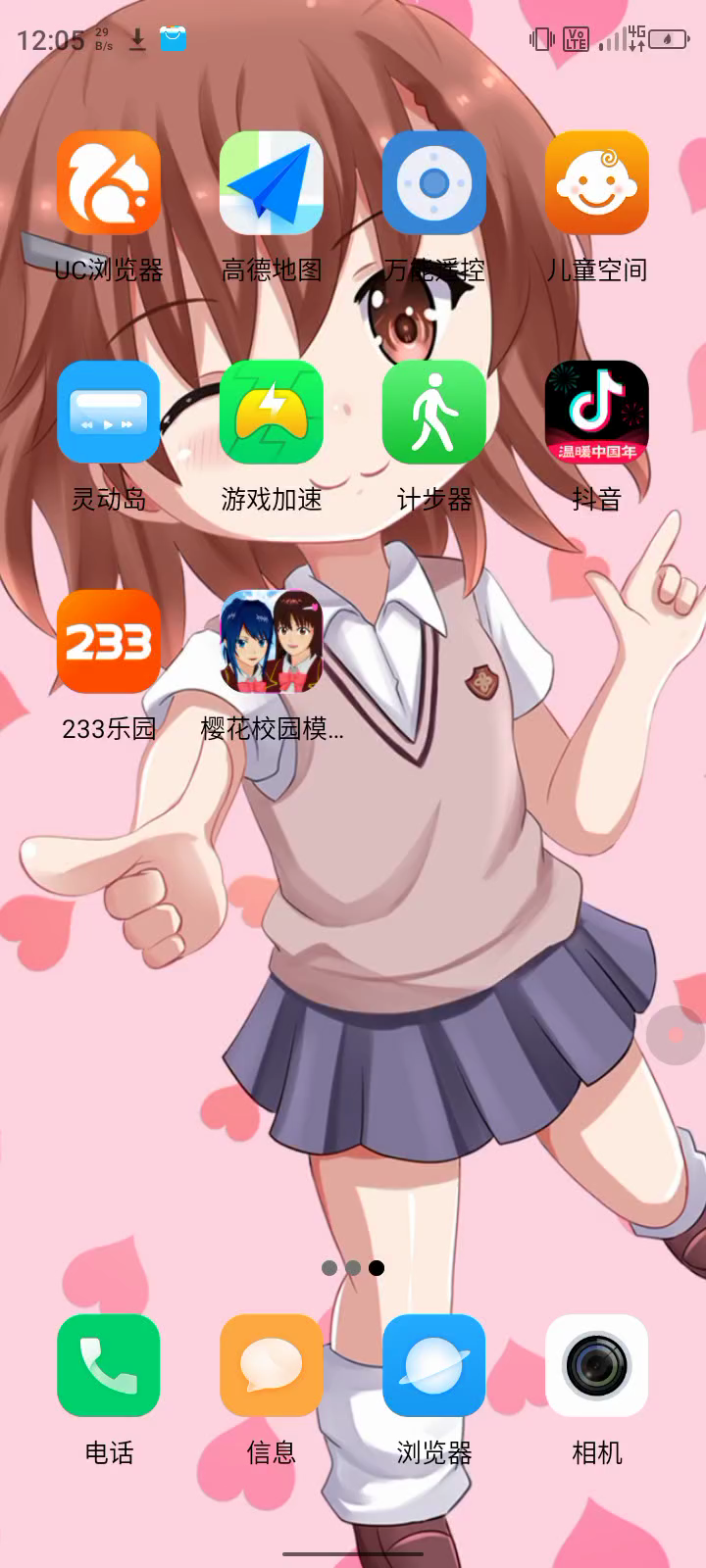The image size is (706, 1568).
Task: Open 儿童空间 kids space
Action: click(596, 183)
